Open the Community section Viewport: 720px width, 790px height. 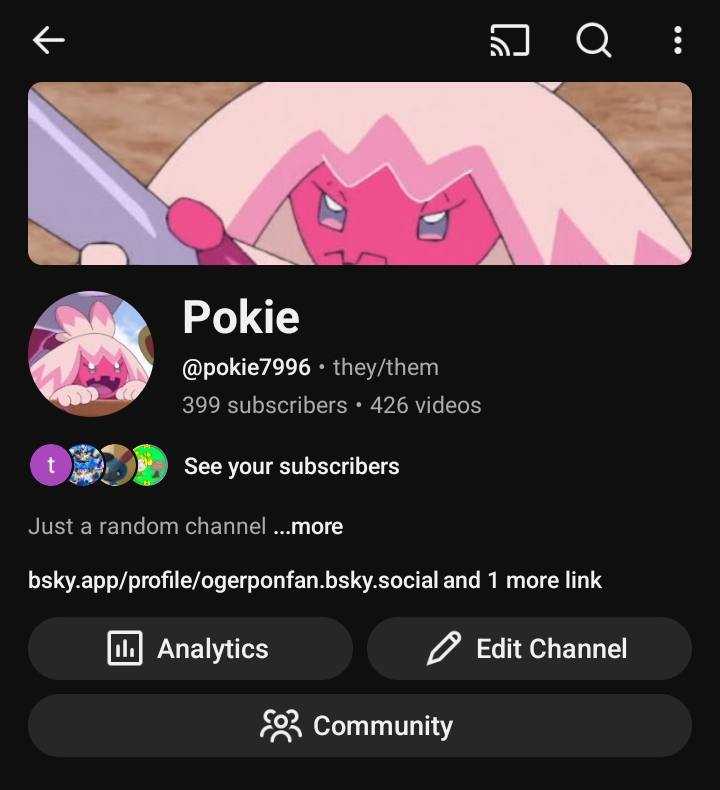pos(359,725)
